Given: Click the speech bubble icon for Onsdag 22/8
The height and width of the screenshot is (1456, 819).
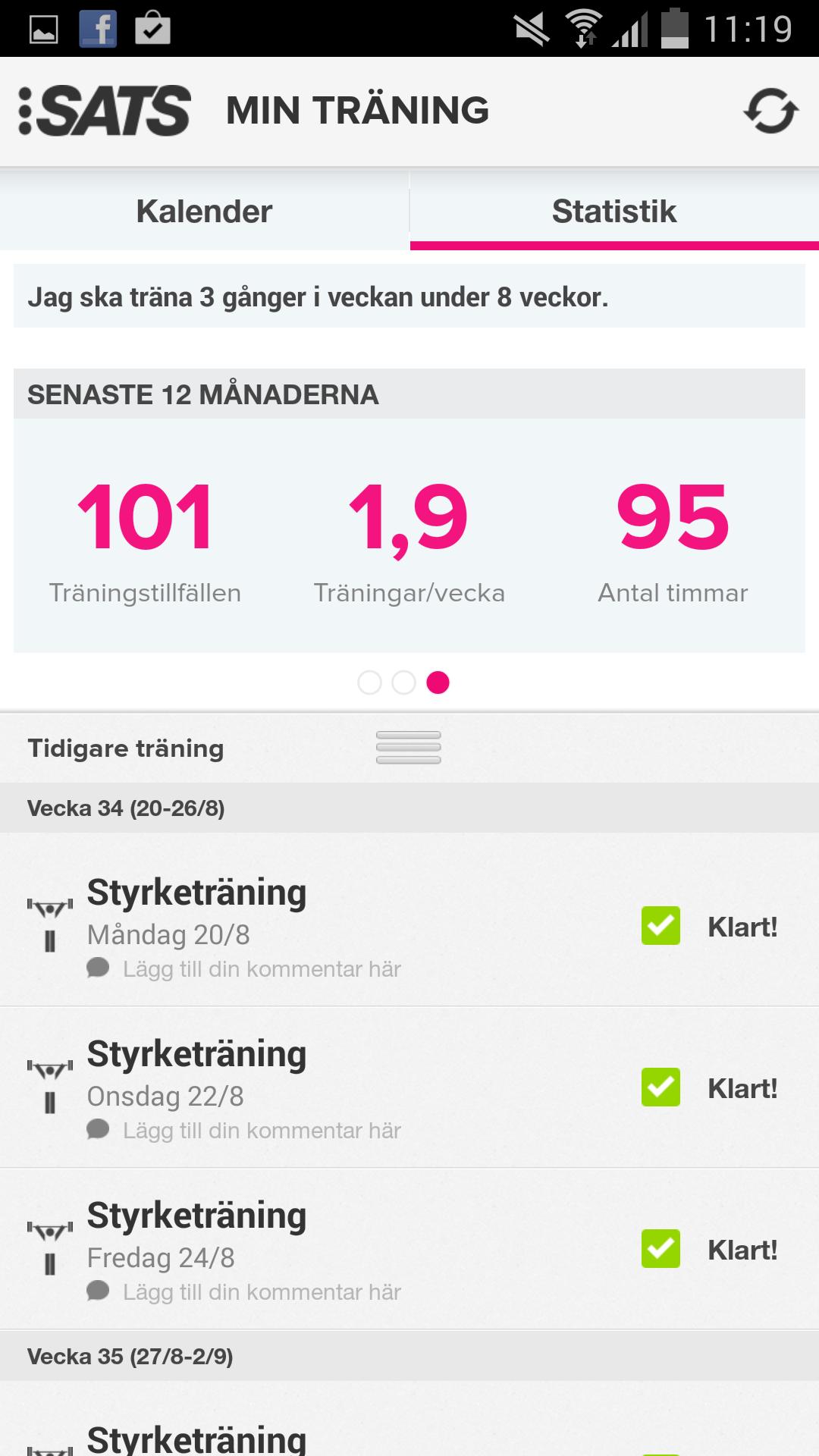Looking at the screenshot, I should [x=99, y=1129].
